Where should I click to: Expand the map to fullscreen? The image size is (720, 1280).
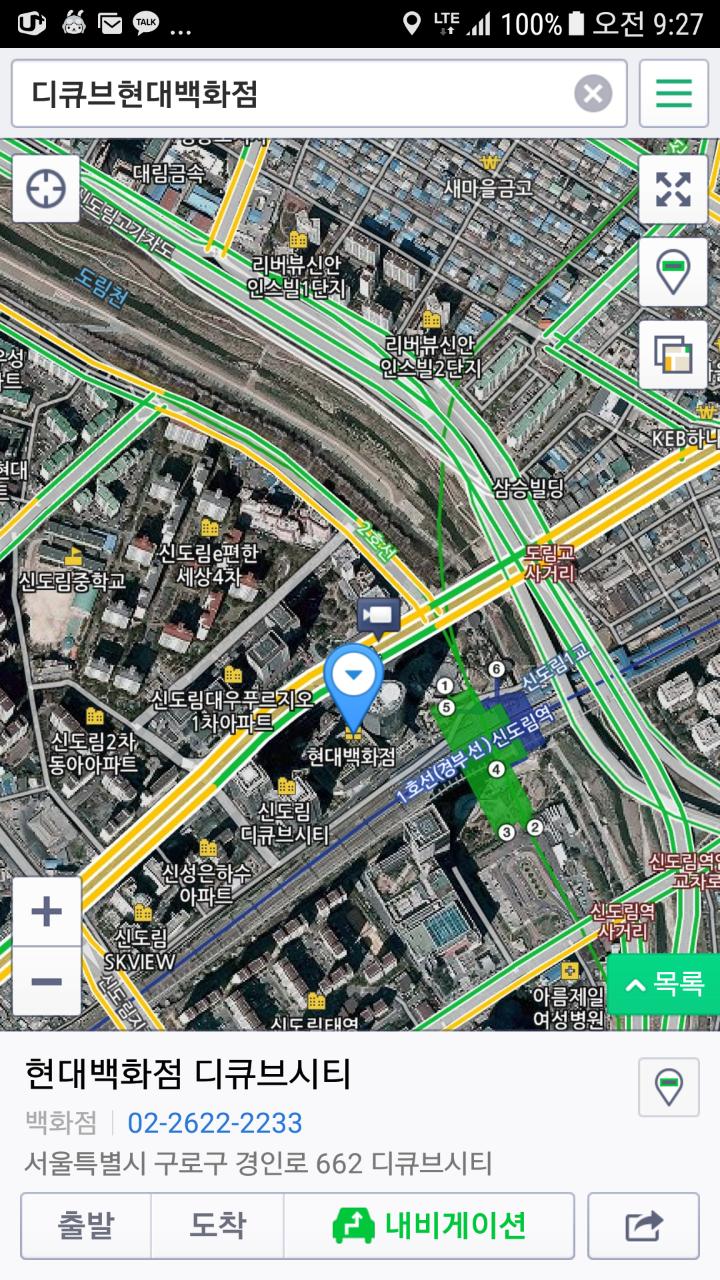673,189
